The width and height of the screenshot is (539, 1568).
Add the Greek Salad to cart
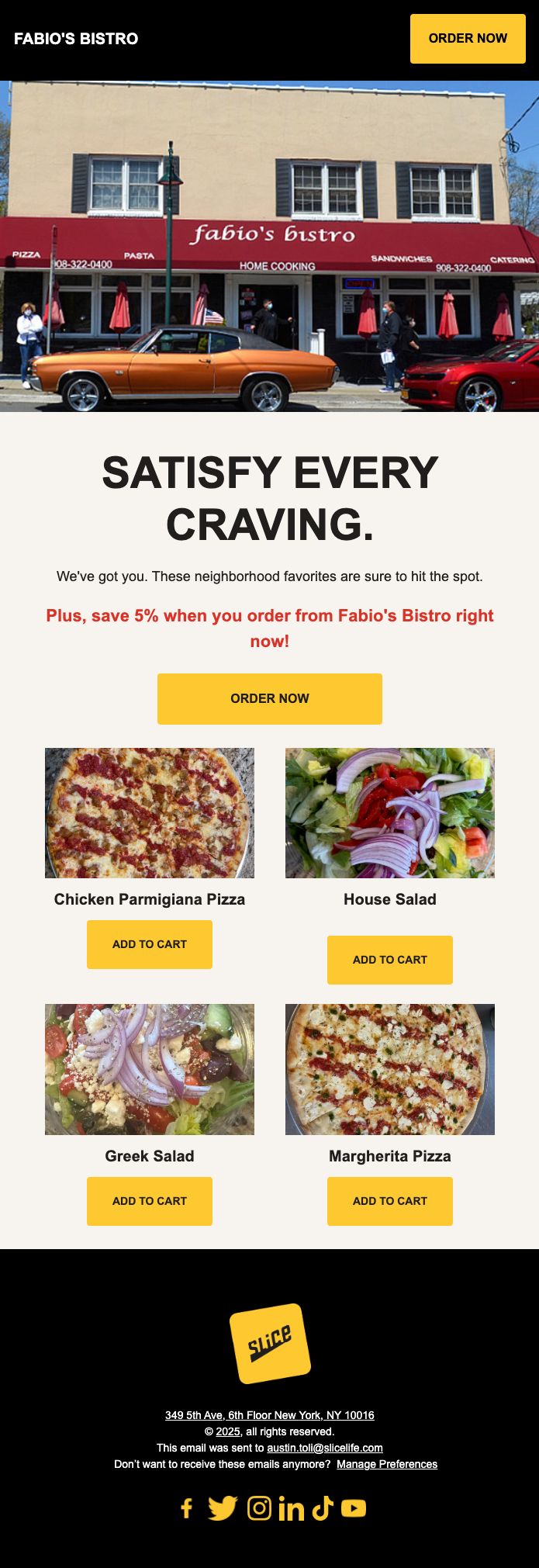(150, 1201)
